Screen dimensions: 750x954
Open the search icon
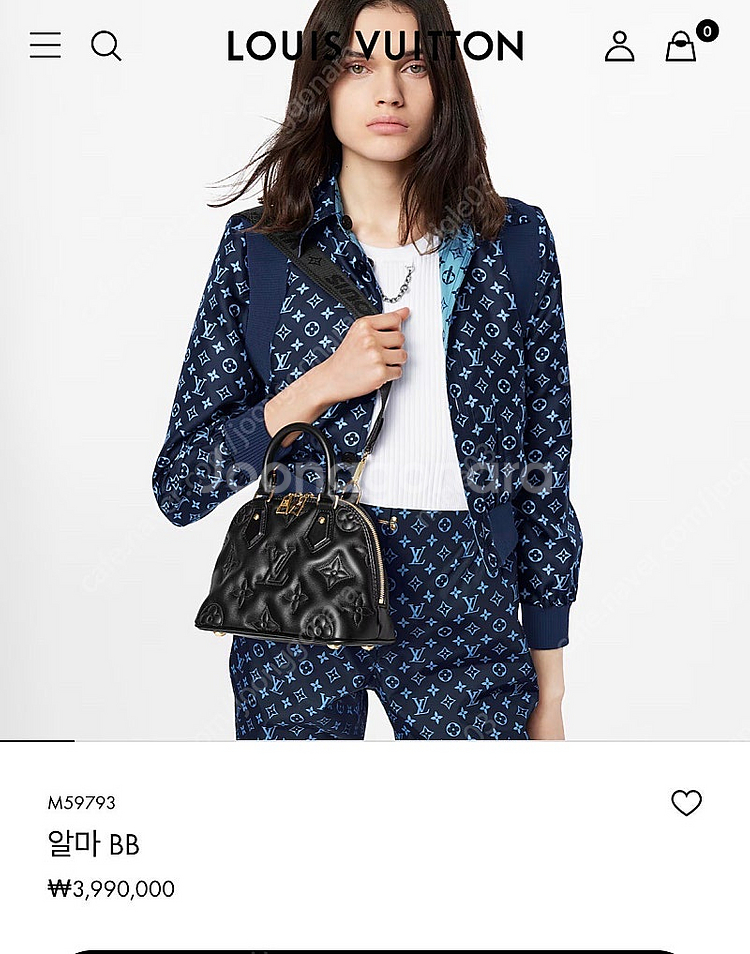pyautogui.click(x=106, y=46)
